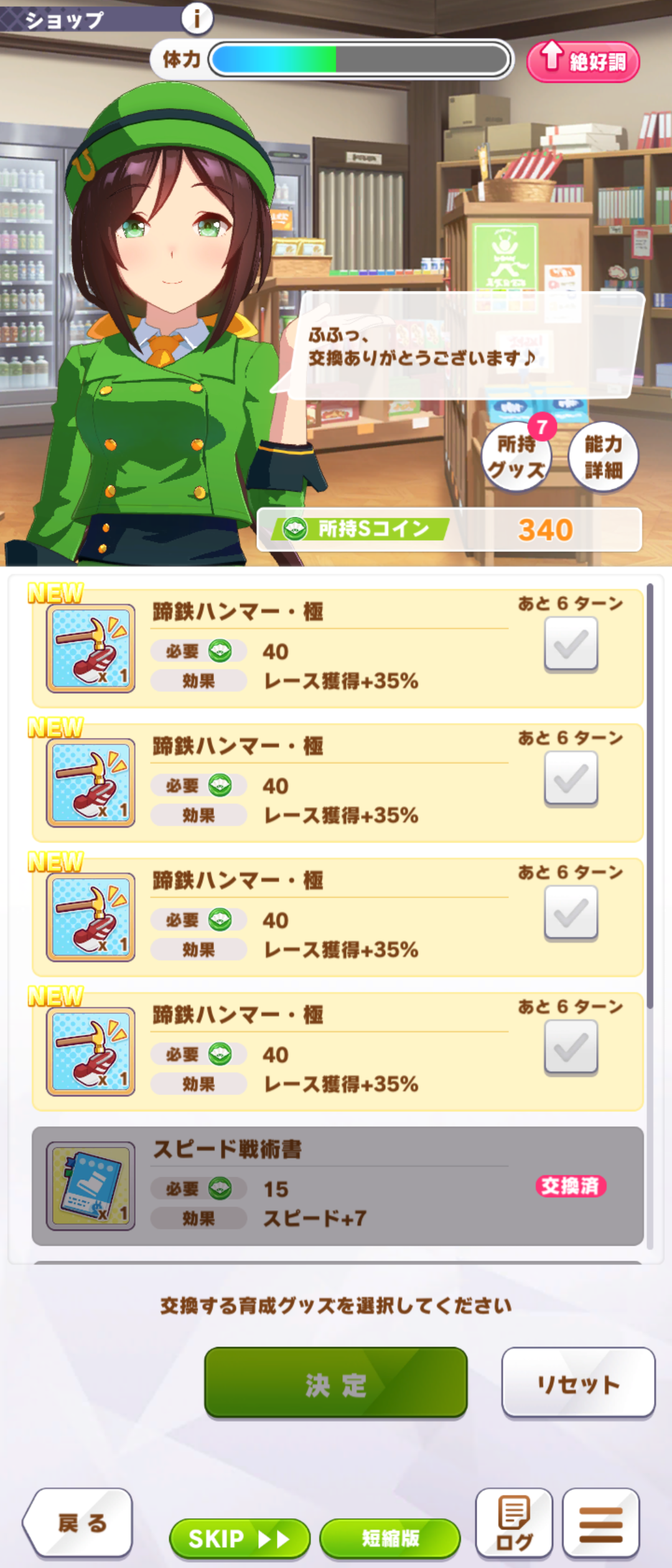The width and height of the screenshot is (672, 1568).
Task: View owned goods (所持グッズ)
Action: pyautogui.click(x=516, y=457)
